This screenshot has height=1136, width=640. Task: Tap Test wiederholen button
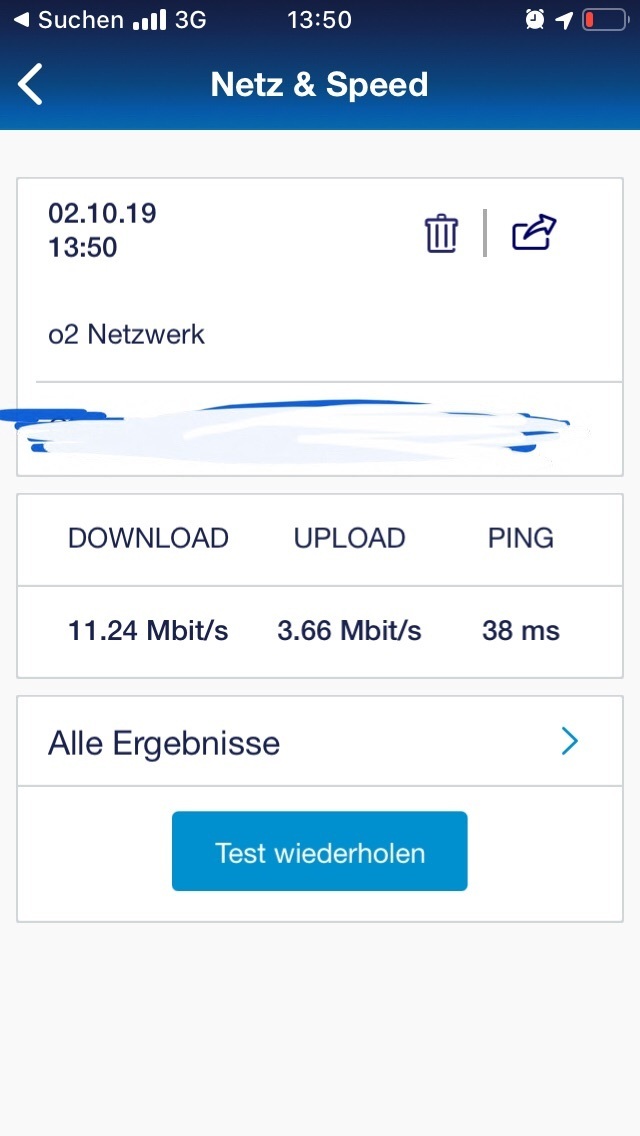click(x=320, y=851)
